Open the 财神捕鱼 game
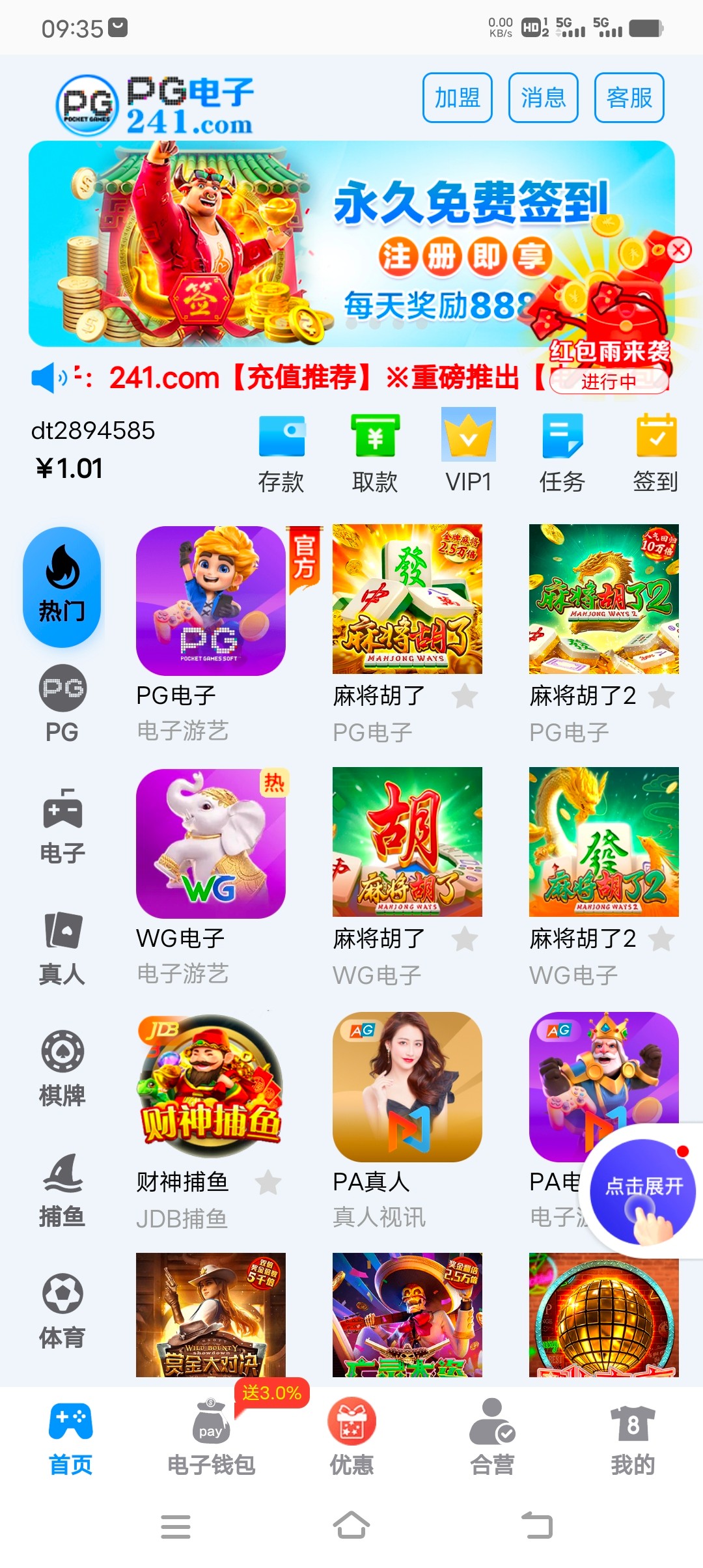 point(210,1086)
